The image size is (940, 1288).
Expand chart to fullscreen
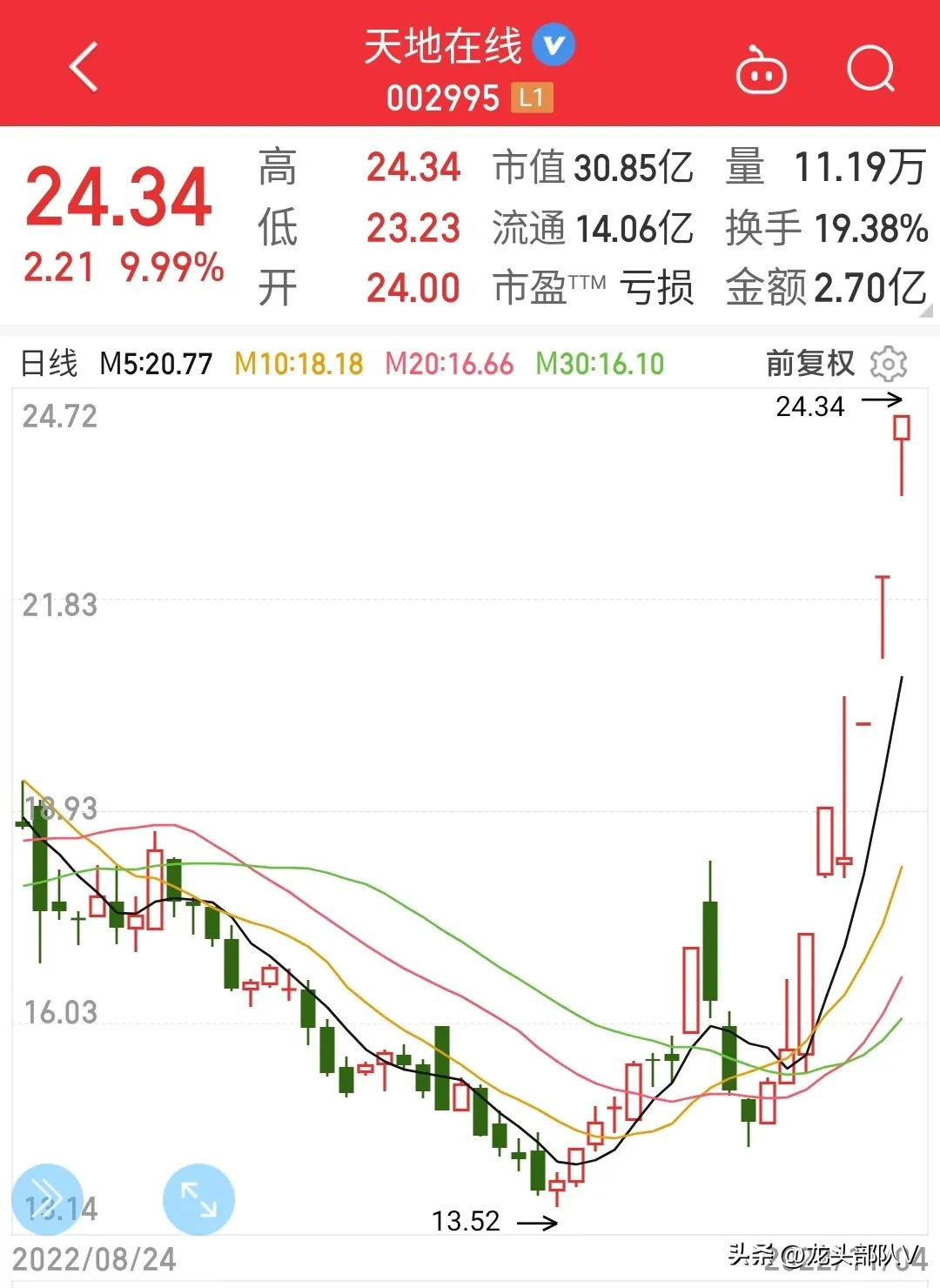click(198, 1199)
